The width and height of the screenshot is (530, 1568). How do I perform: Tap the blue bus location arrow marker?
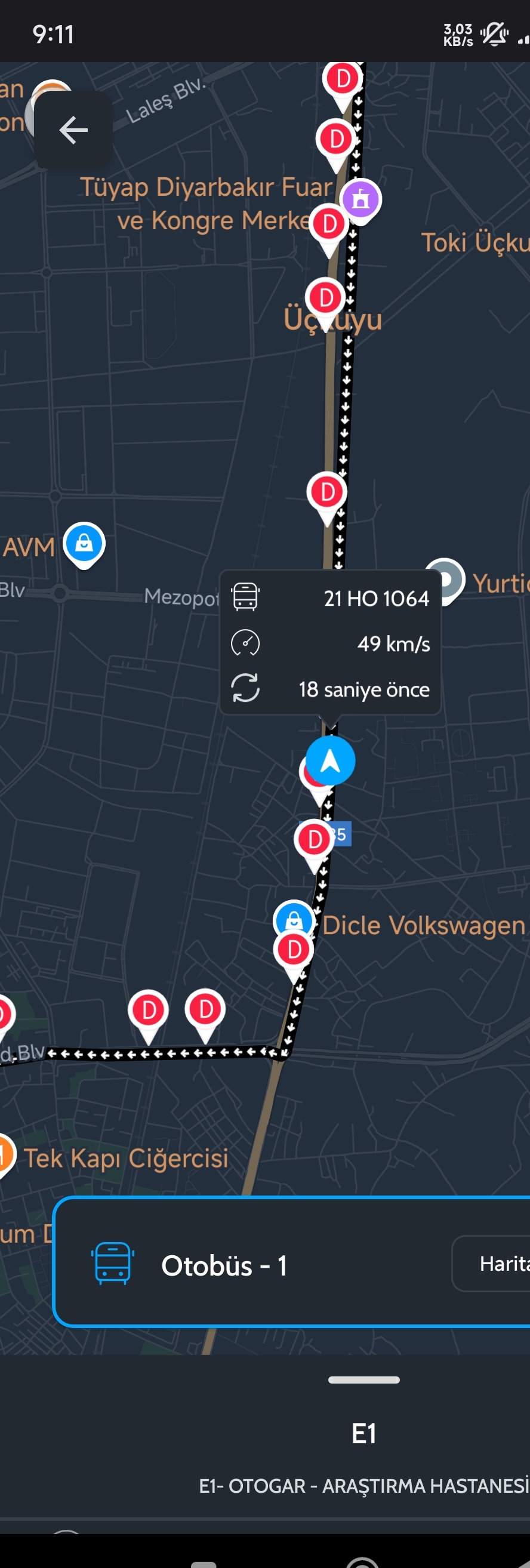(x=331, y=761)
